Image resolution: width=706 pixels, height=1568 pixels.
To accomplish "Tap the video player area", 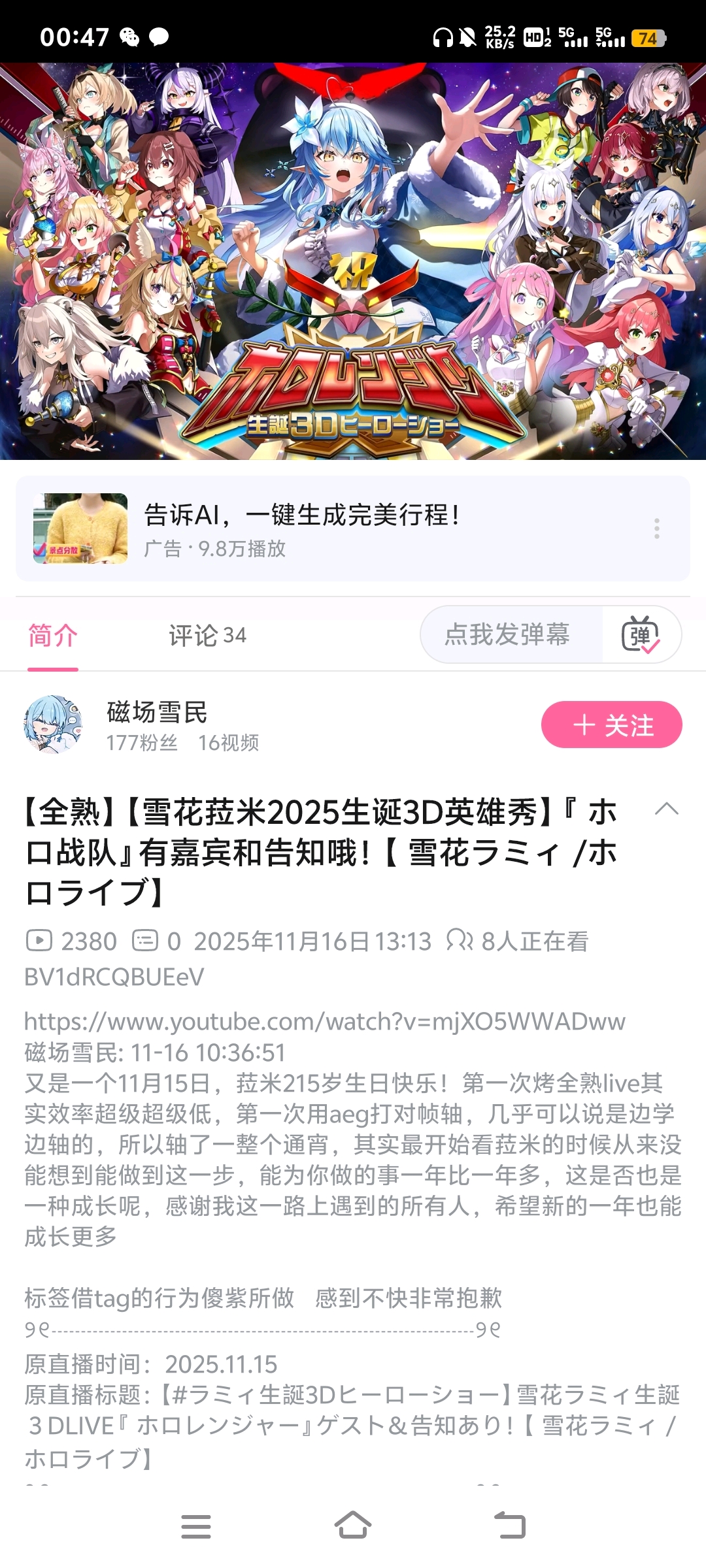I will 353,261.
